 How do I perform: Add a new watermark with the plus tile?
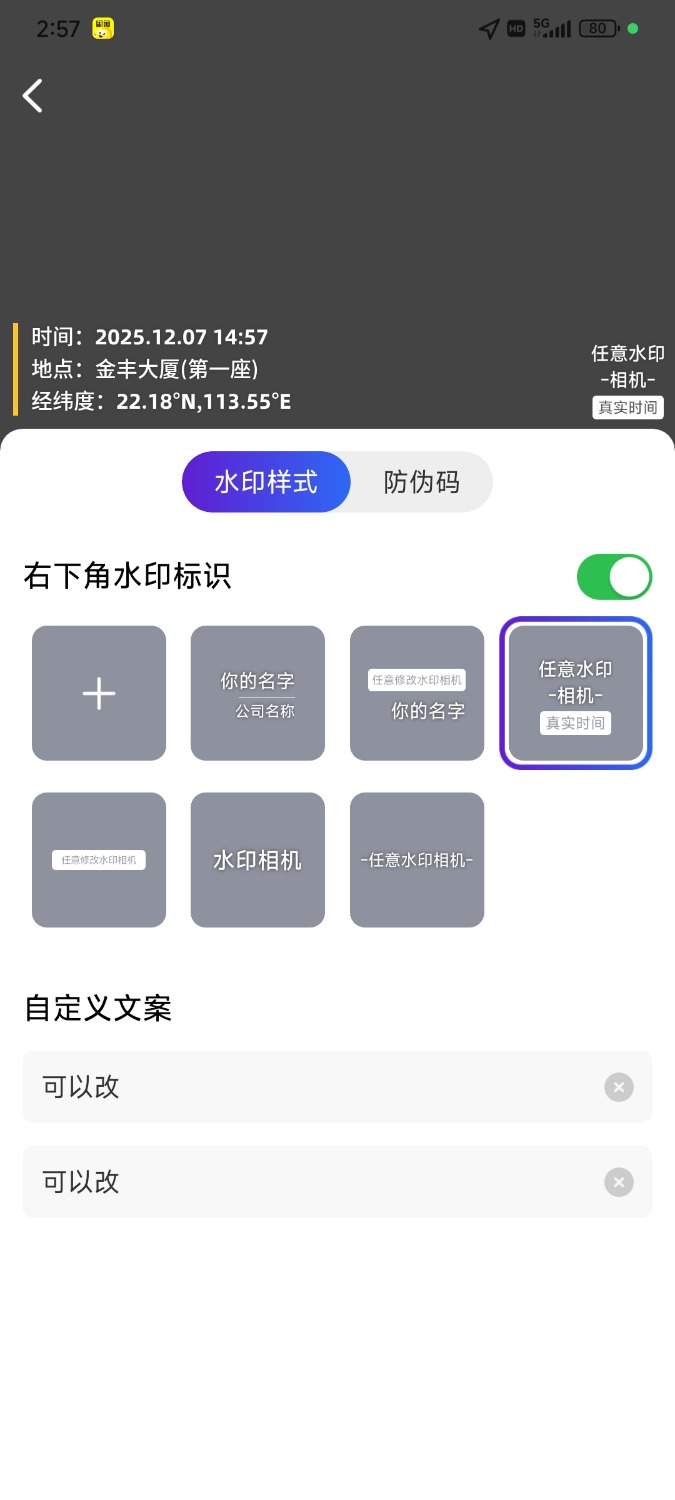click(99, 693)
